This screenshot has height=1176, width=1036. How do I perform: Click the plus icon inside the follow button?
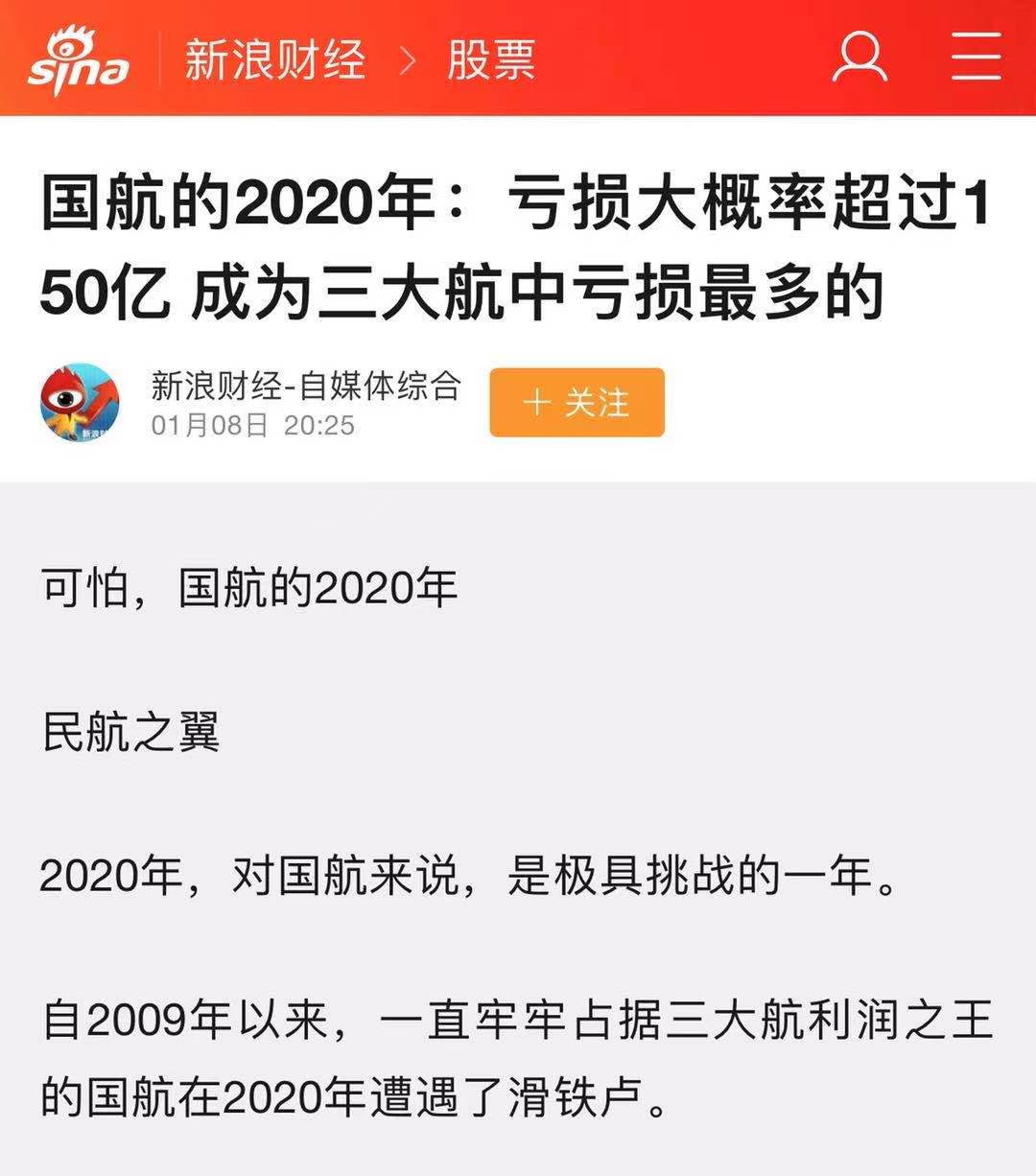pyautogui.click(x=538, y=403)
